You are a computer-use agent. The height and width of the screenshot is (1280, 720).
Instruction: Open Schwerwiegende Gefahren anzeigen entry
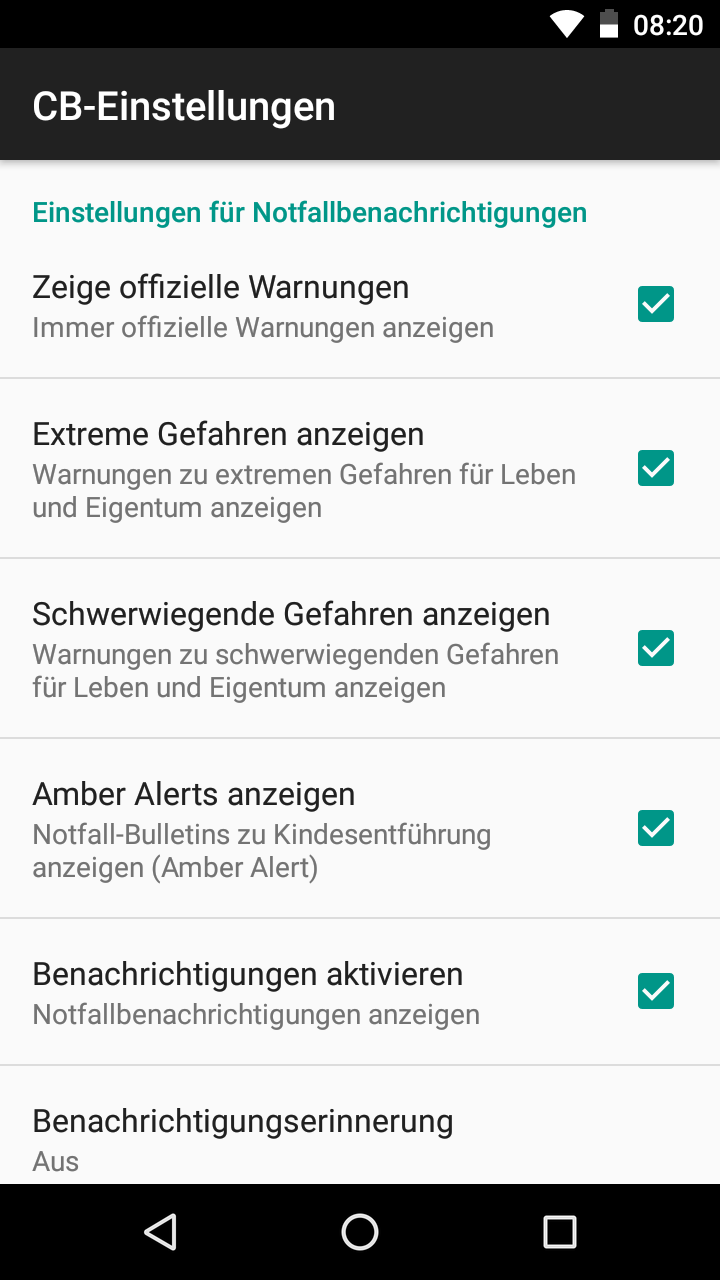[x=300, y=648]
